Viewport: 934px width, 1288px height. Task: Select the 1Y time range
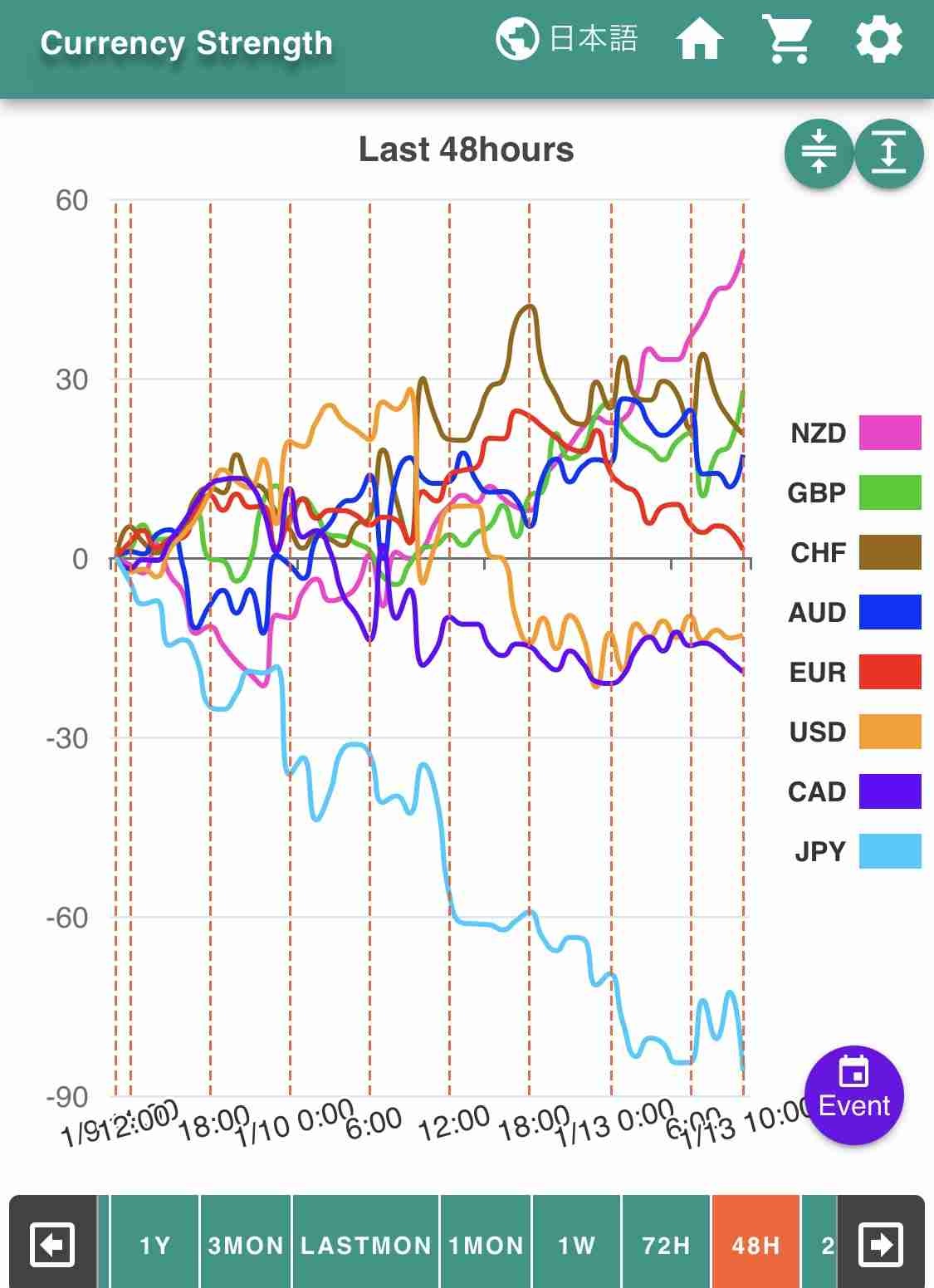pyautogui.click(x=154, y=1245)
